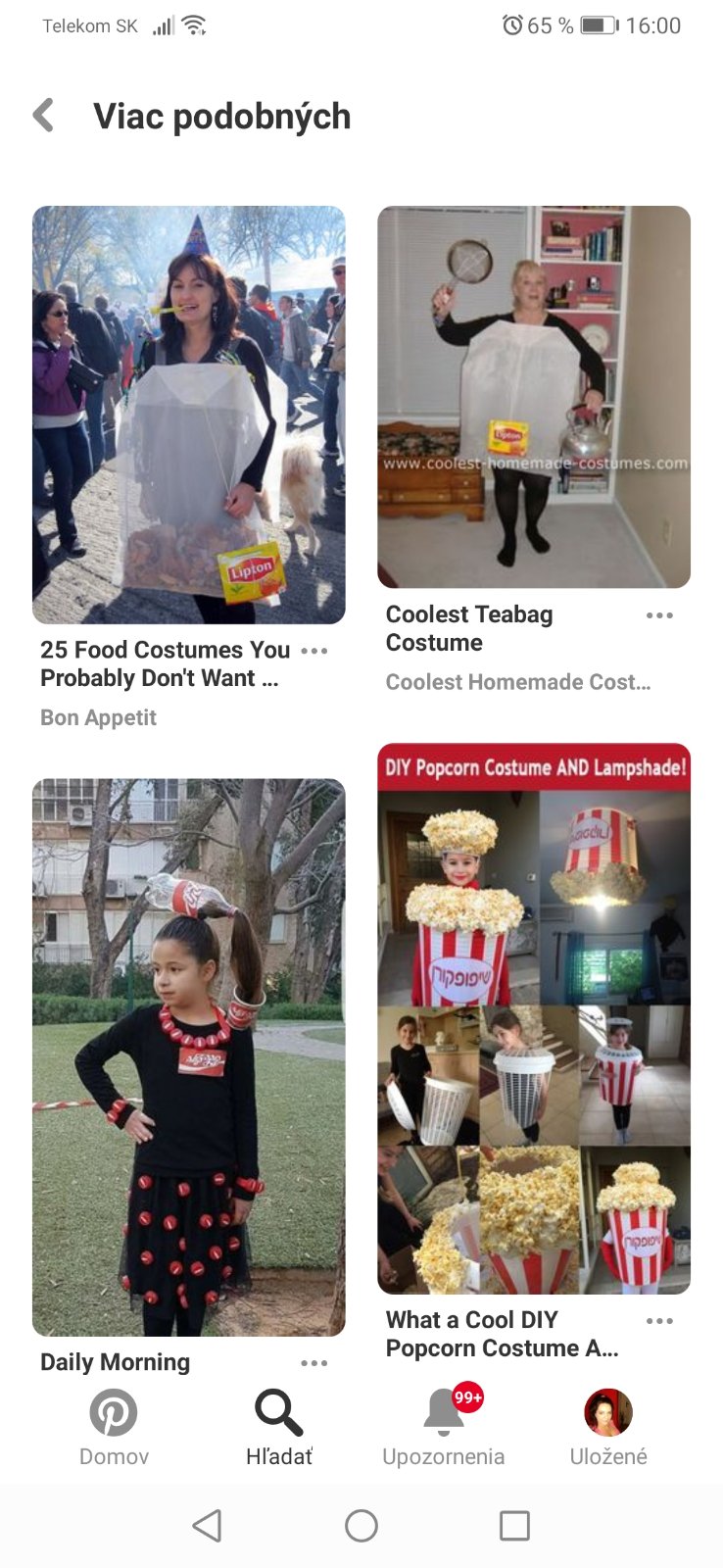723x1568 pixels.
Task: Go to the system home screen
Action: click(x=361, y=1526)
